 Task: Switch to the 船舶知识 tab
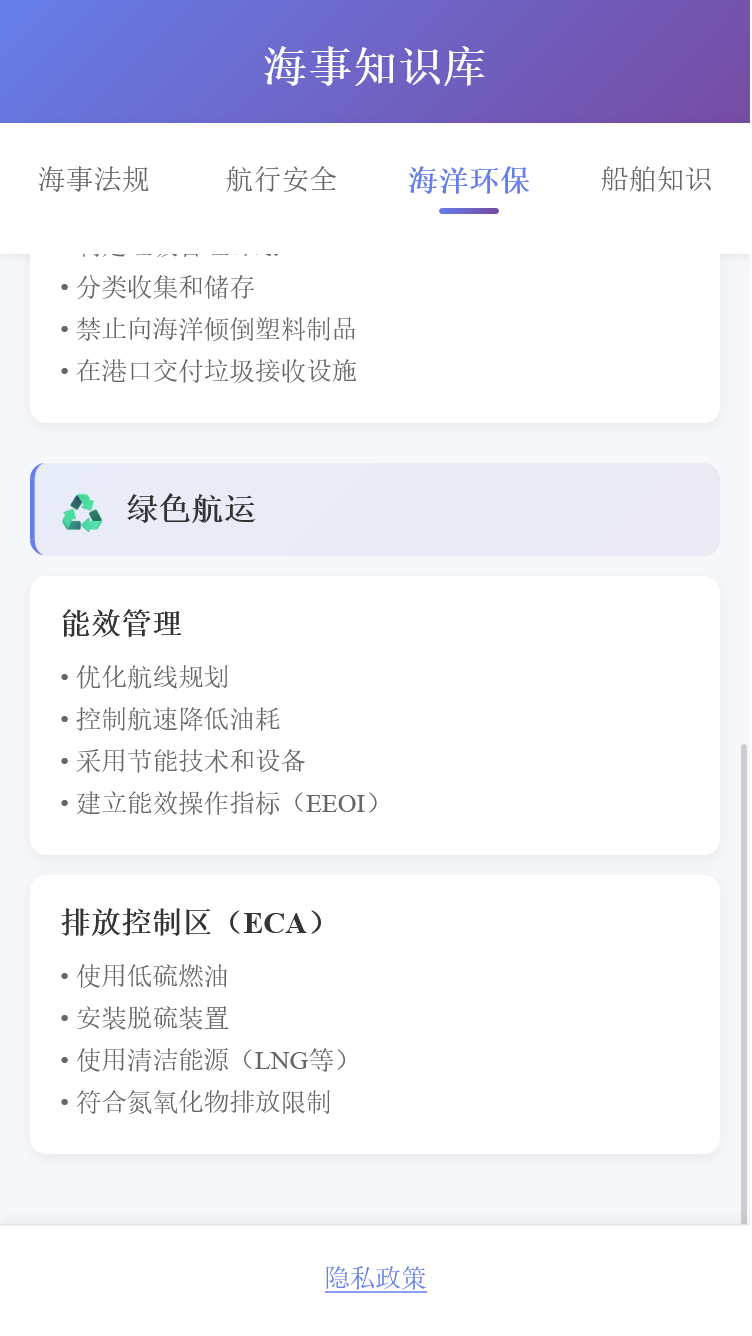tap(655, 180)
